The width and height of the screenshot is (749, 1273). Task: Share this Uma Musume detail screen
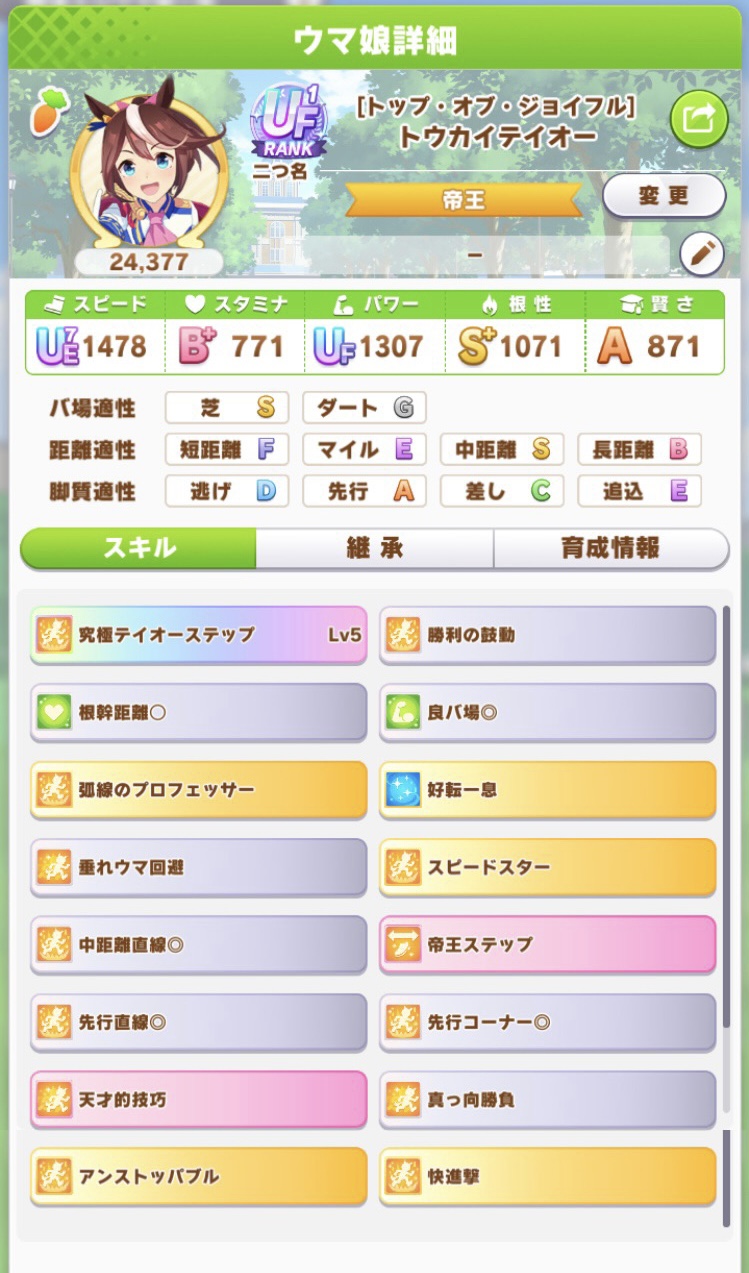tap(698, 119)
